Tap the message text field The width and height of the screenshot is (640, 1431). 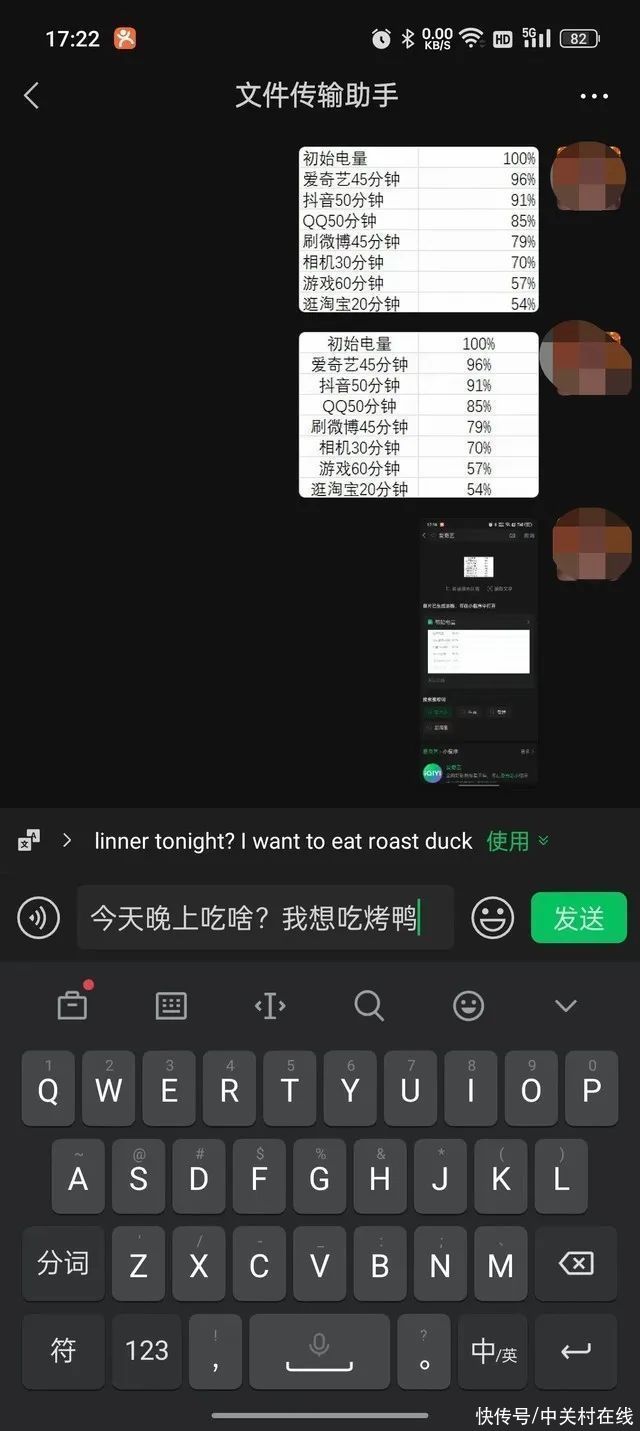click(265, 918)
